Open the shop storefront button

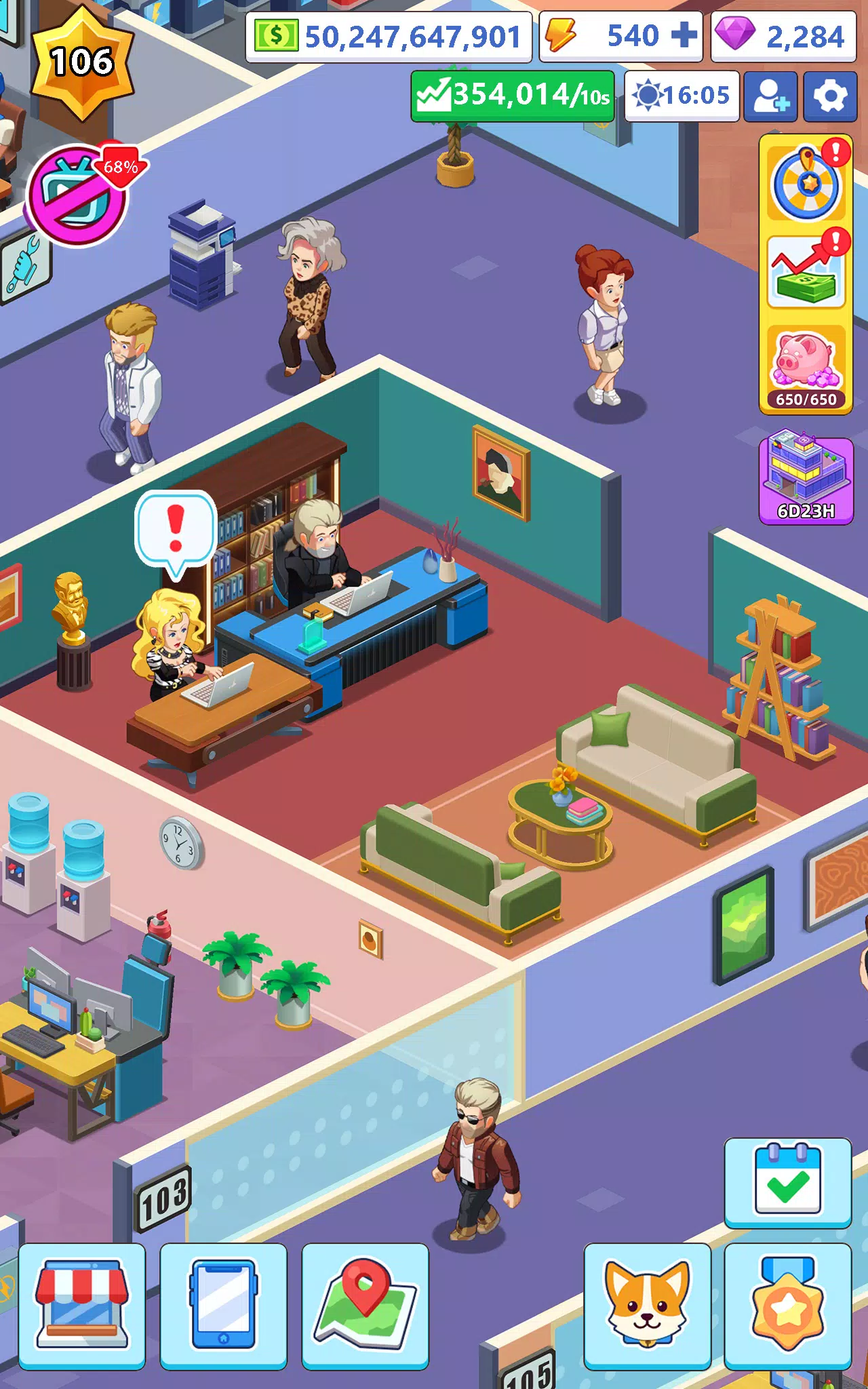click(82, 1306)
